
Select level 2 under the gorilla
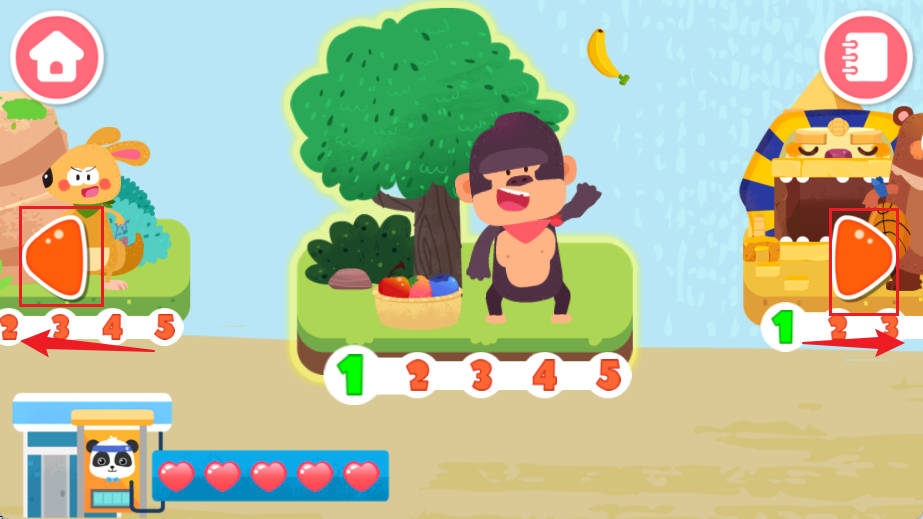click(x=418, y=376)
